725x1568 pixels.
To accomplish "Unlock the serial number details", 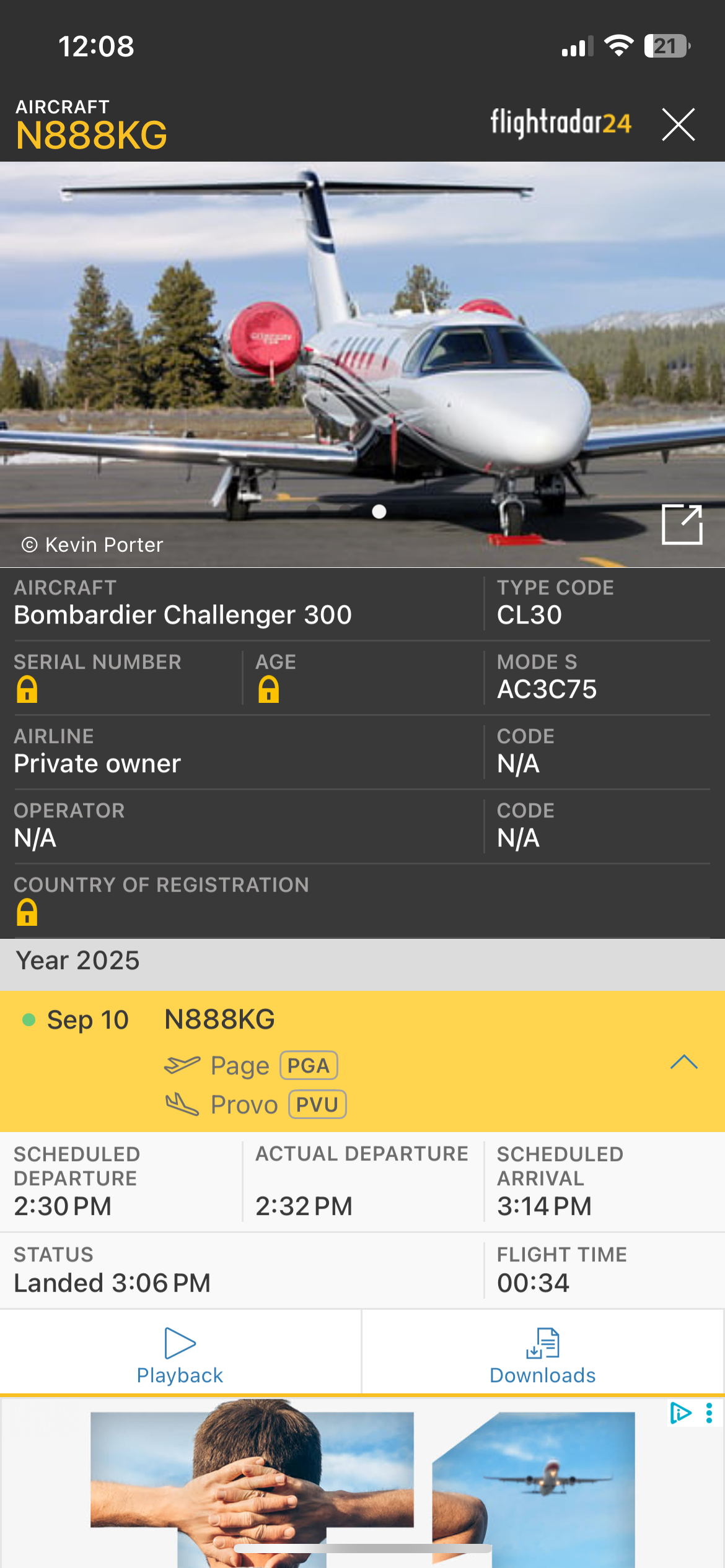I will pyautogui.click(x=27, y=689).
